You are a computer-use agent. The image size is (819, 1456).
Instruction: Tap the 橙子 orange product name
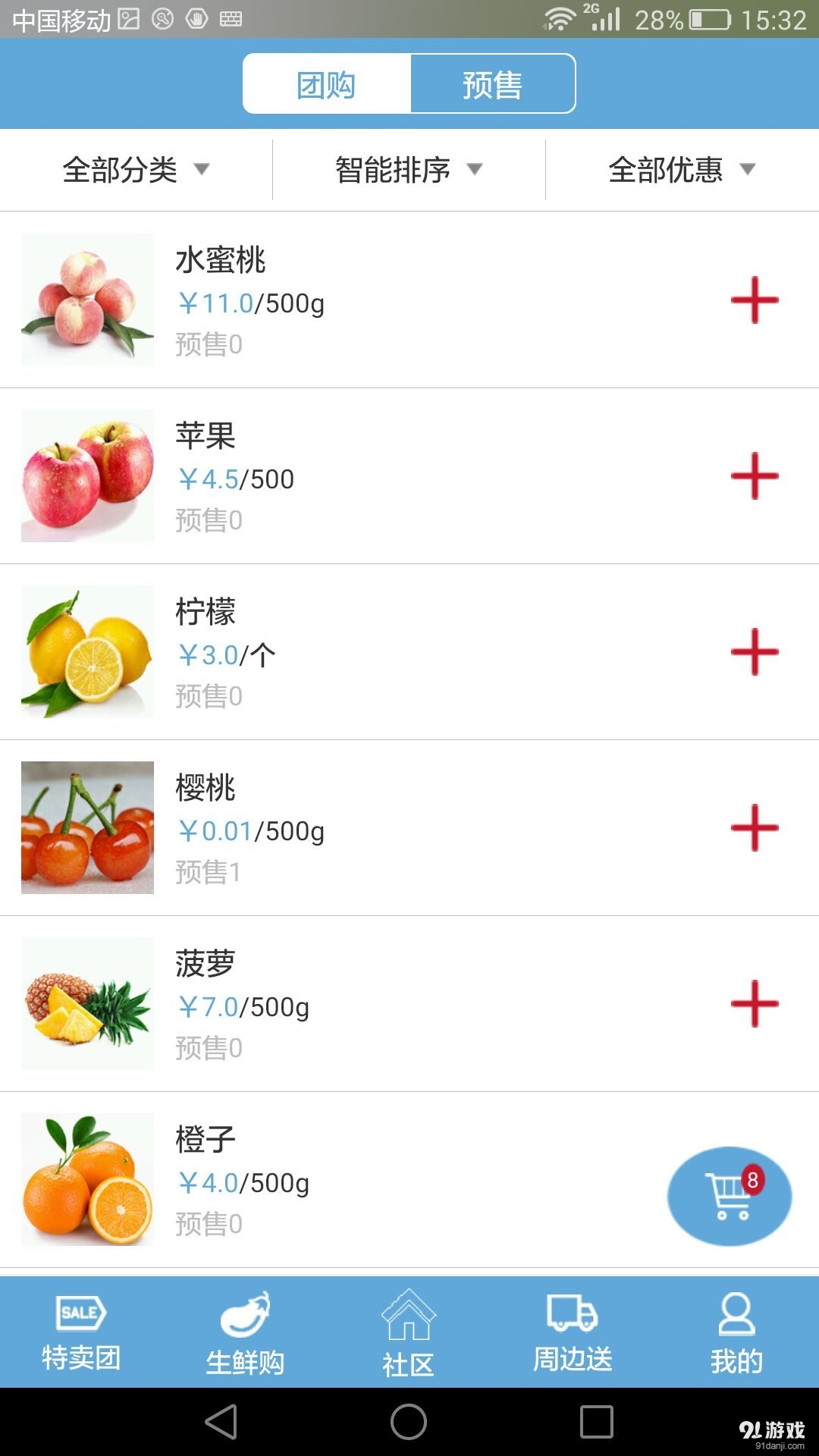pos(206,1138)
